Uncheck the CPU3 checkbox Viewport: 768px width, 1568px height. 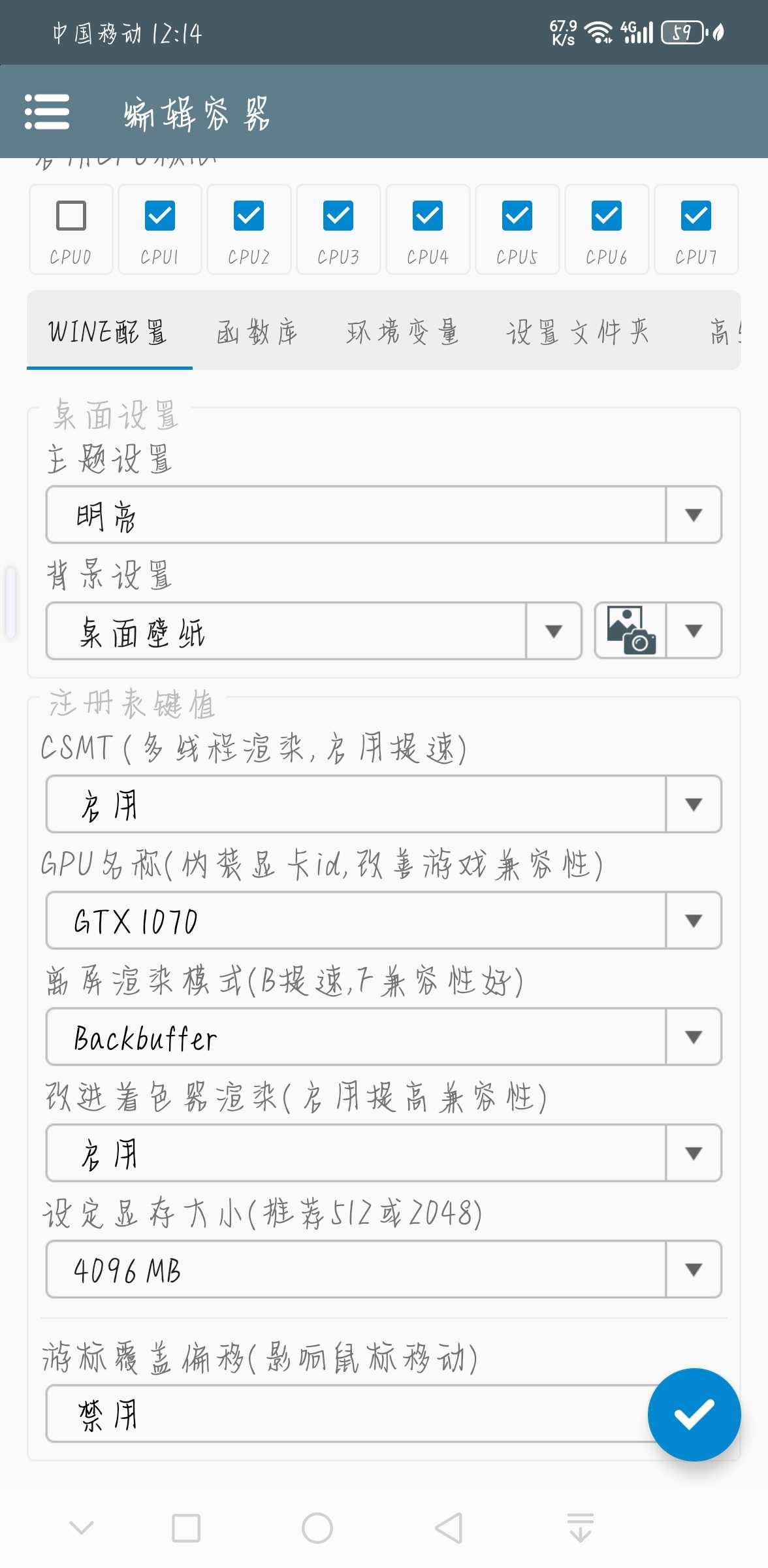click(338, 216)
